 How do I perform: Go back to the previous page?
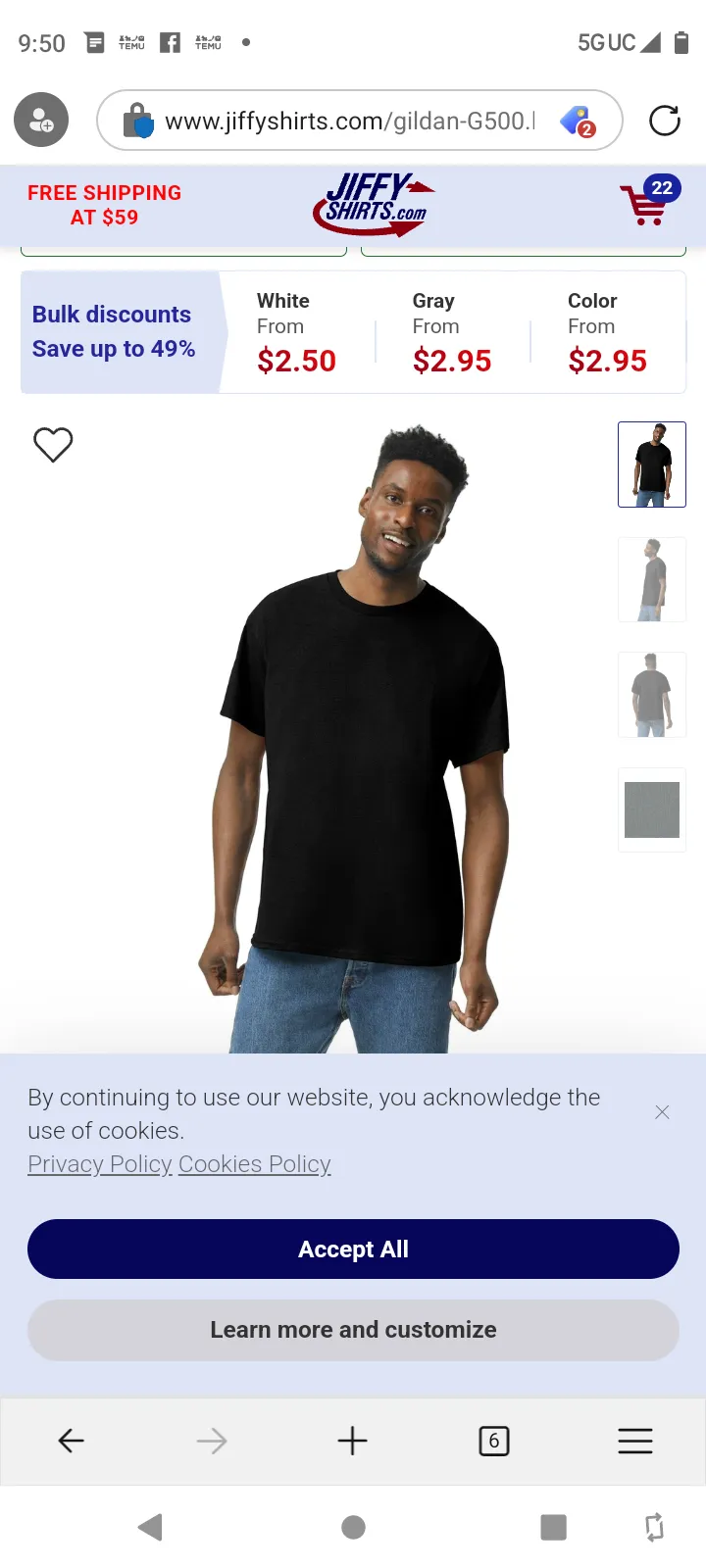point(72,1441)
